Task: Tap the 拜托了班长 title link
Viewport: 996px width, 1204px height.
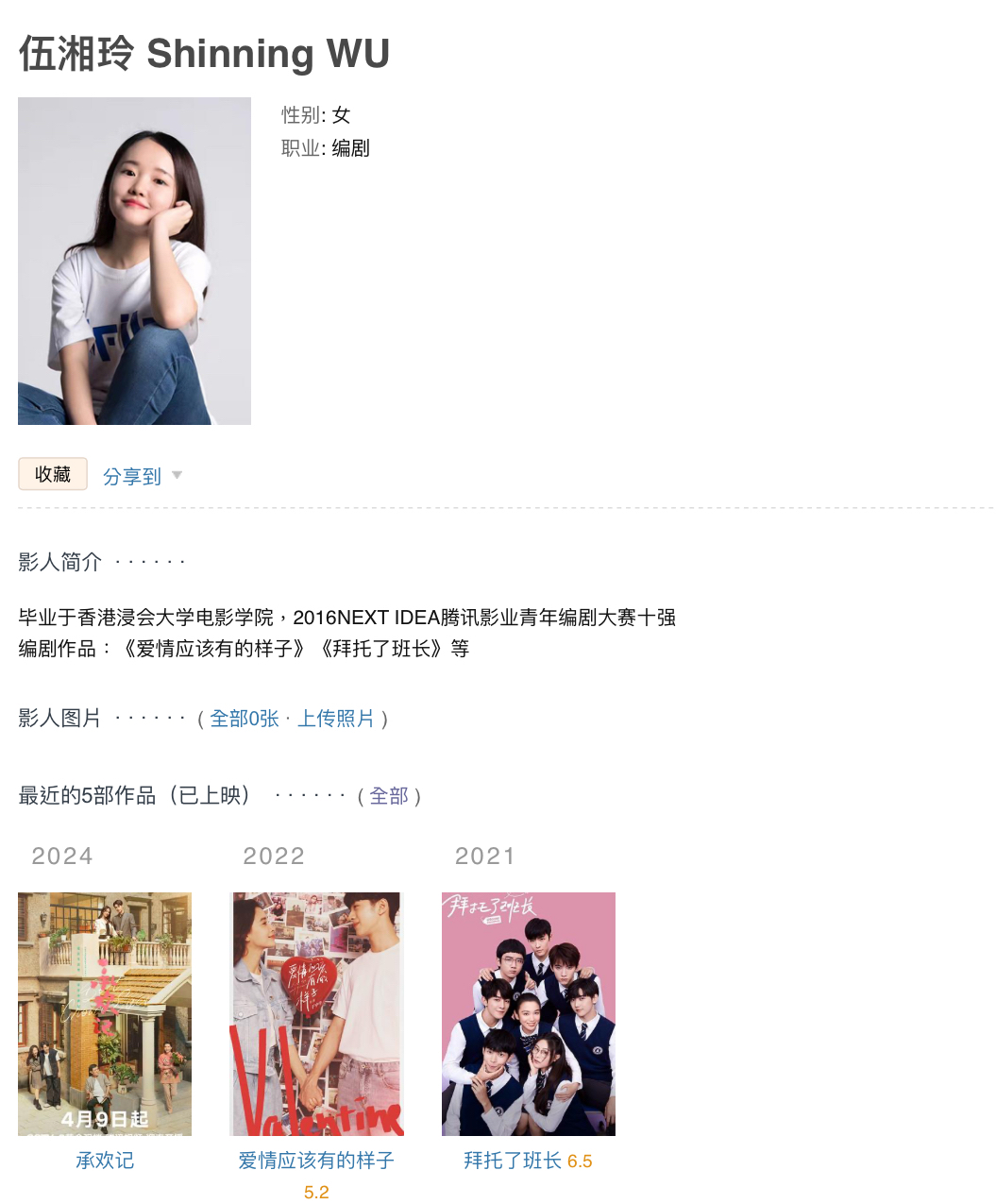Action: pos(513,1161)
